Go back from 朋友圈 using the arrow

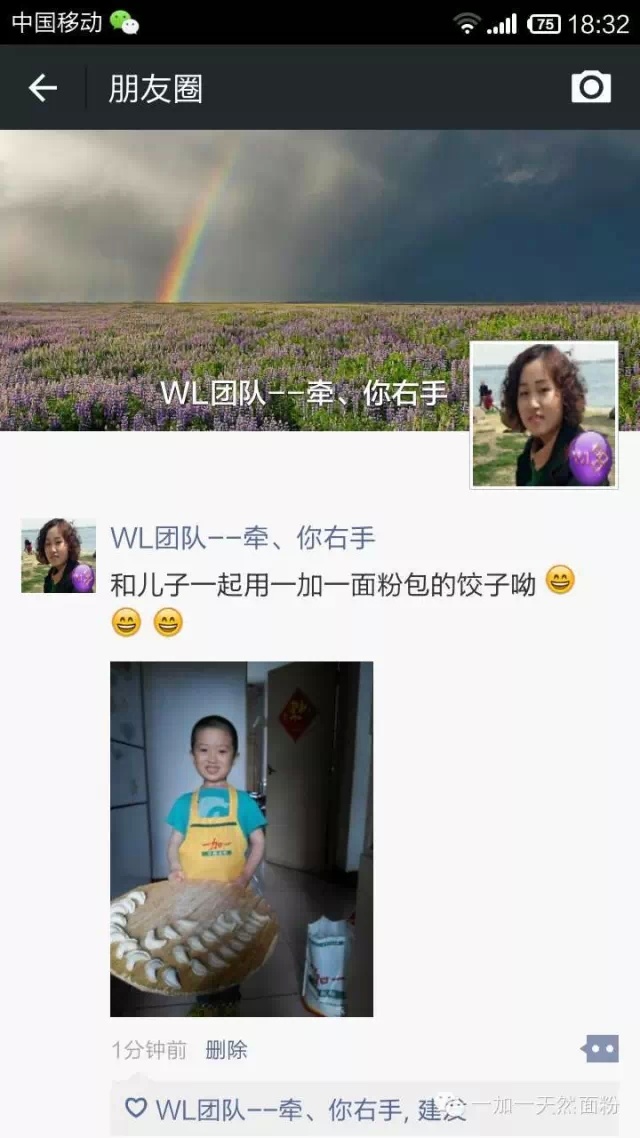42,88
